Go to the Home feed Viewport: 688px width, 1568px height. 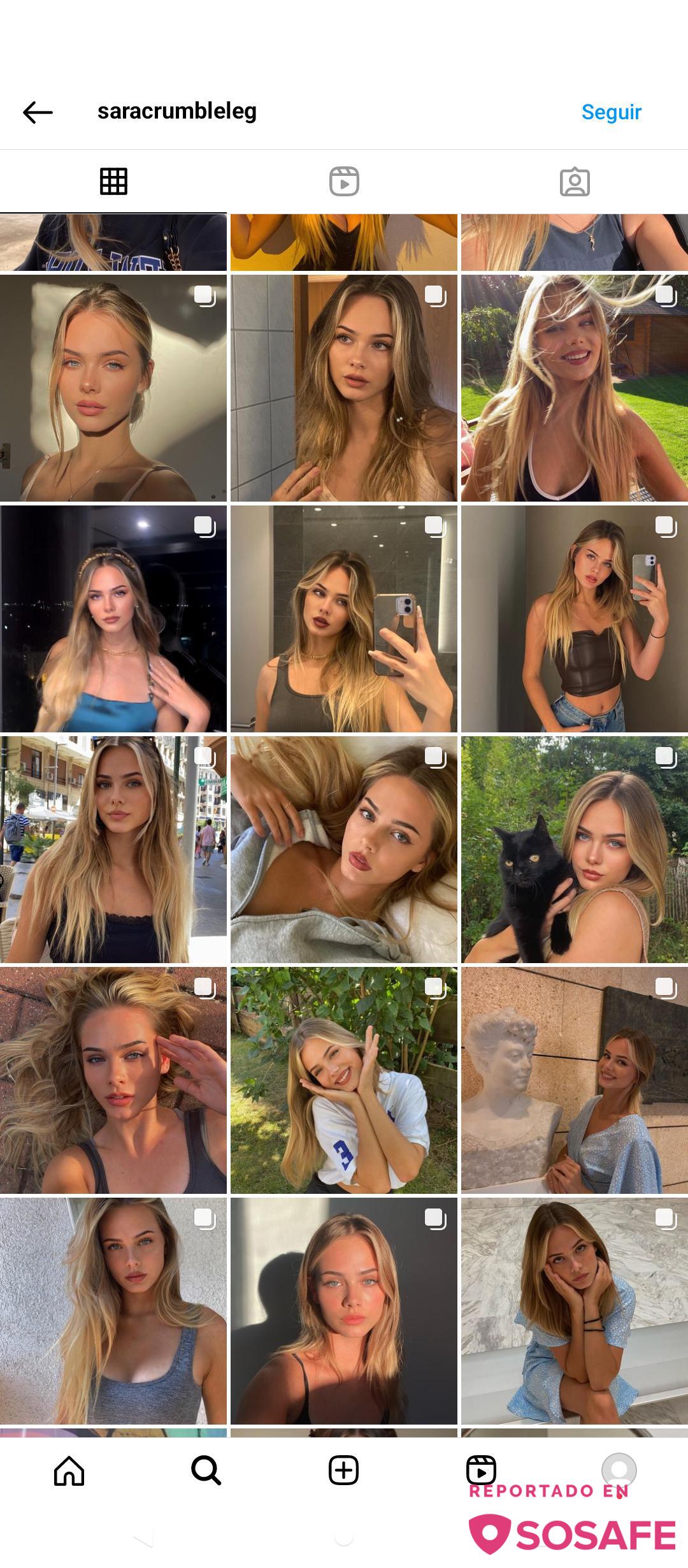coord(69,1471)
